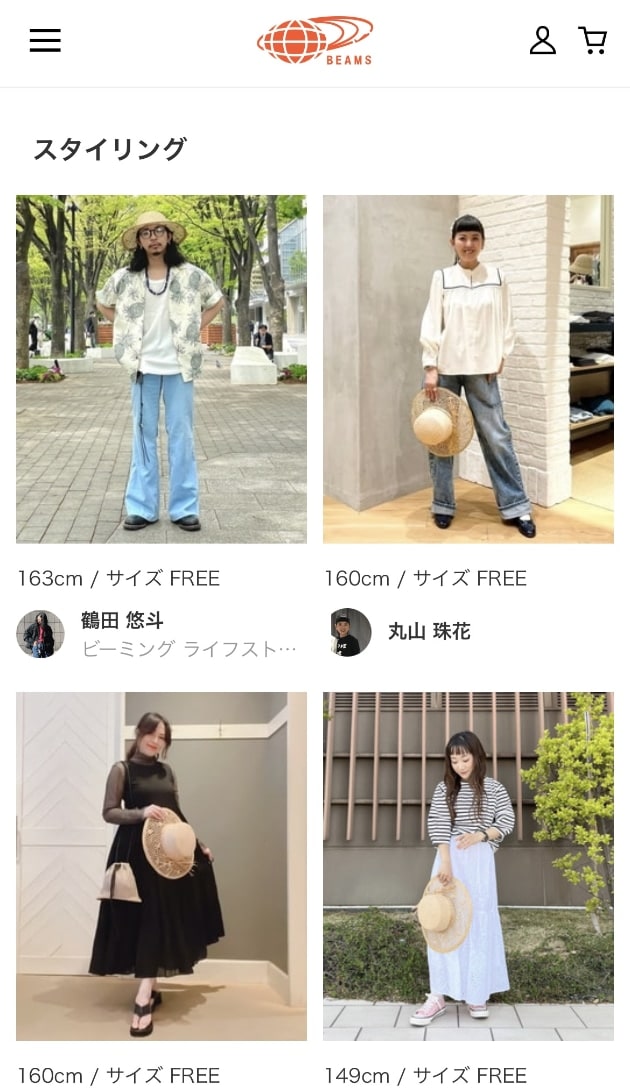Open the hamburger menu
Image resolution: width=630 pixels, height=1092 pixels.
click(x=45, y=40)
